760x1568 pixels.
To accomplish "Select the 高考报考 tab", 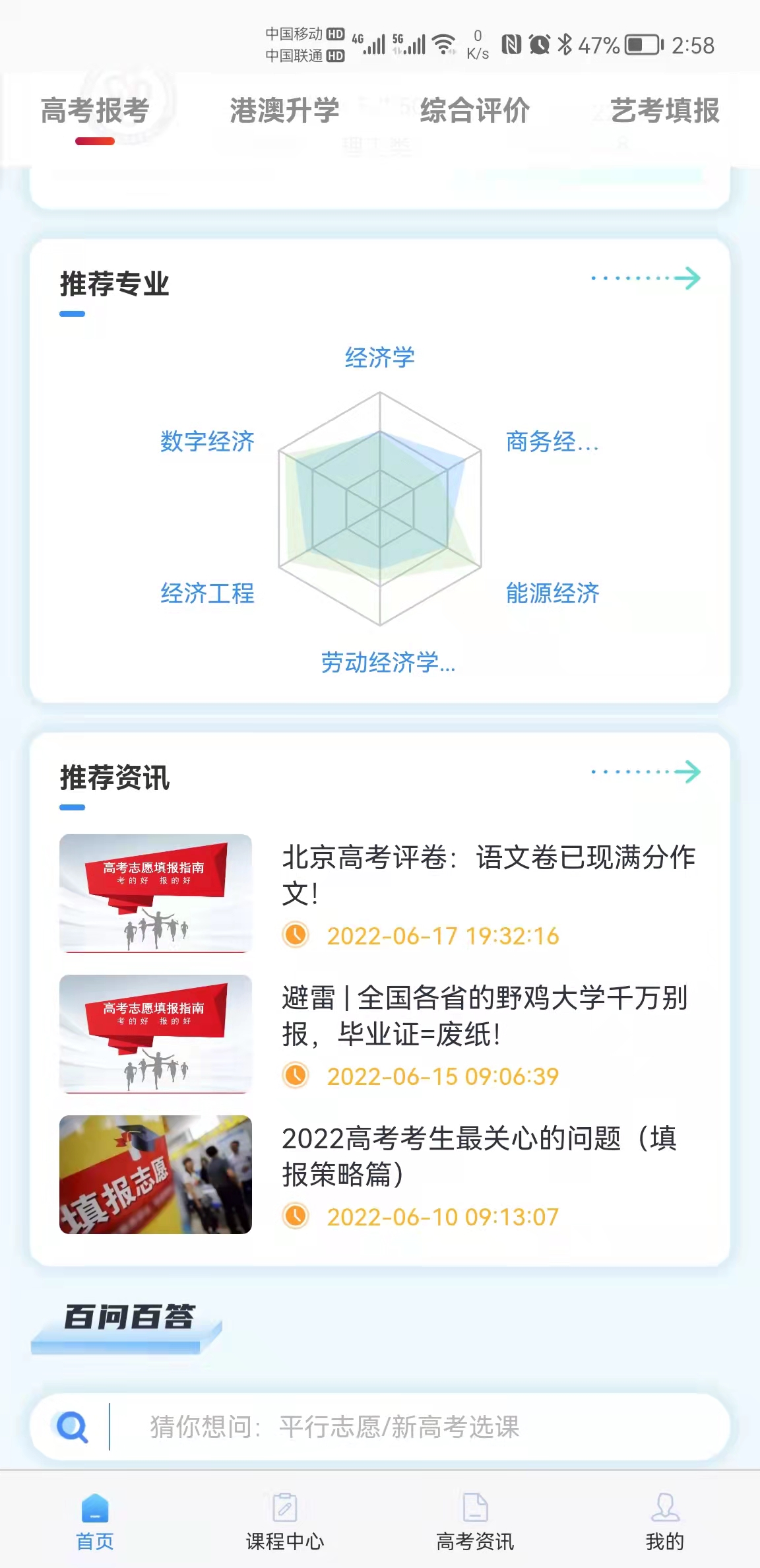I will coord(95,111).
